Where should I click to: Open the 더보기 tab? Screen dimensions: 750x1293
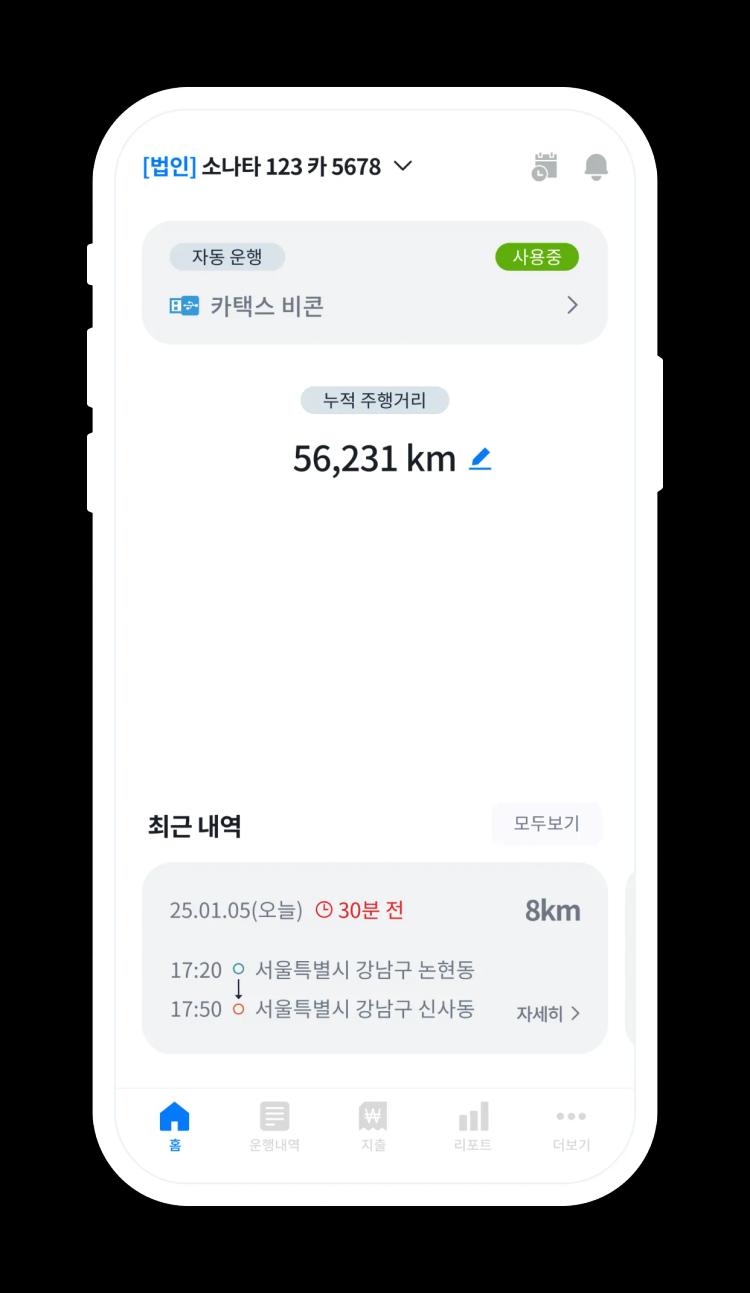click(x=571, y=1127)
